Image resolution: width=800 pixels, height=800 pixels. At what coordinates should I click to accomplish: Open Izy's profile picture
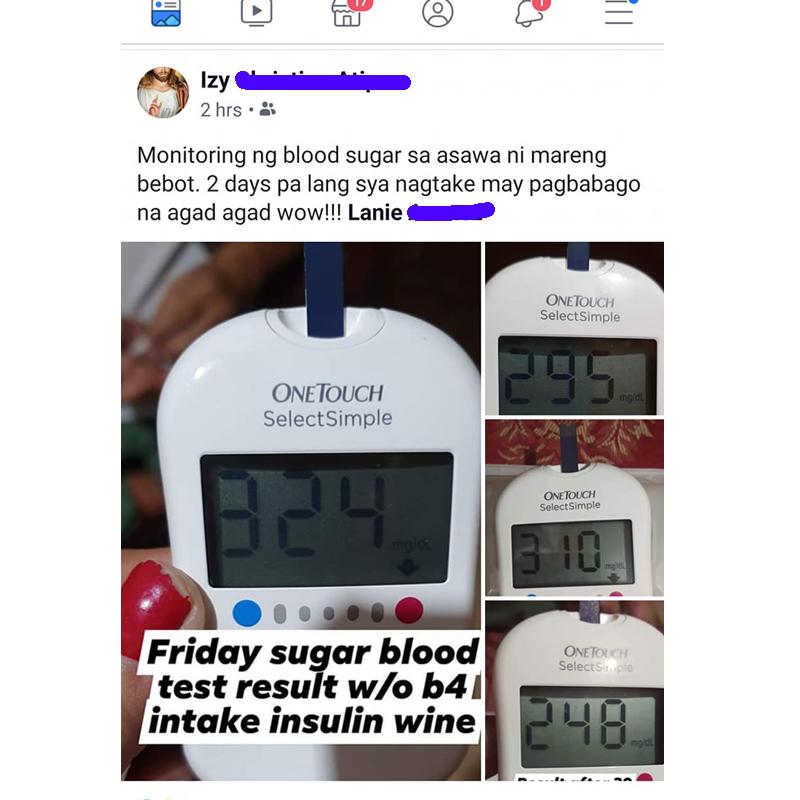click(x=162, y=93)
